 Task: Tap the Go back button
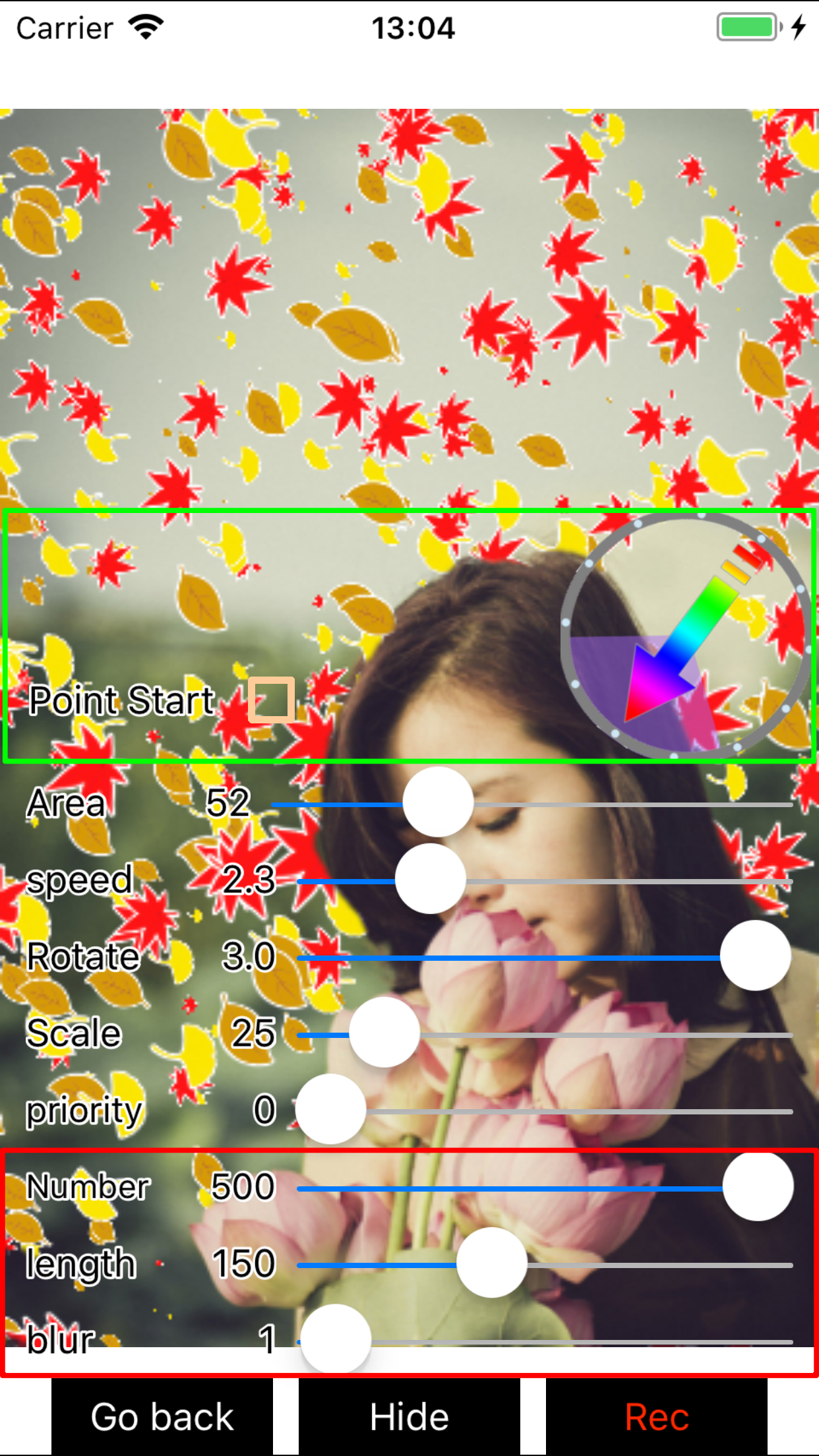pos(162,1416)
